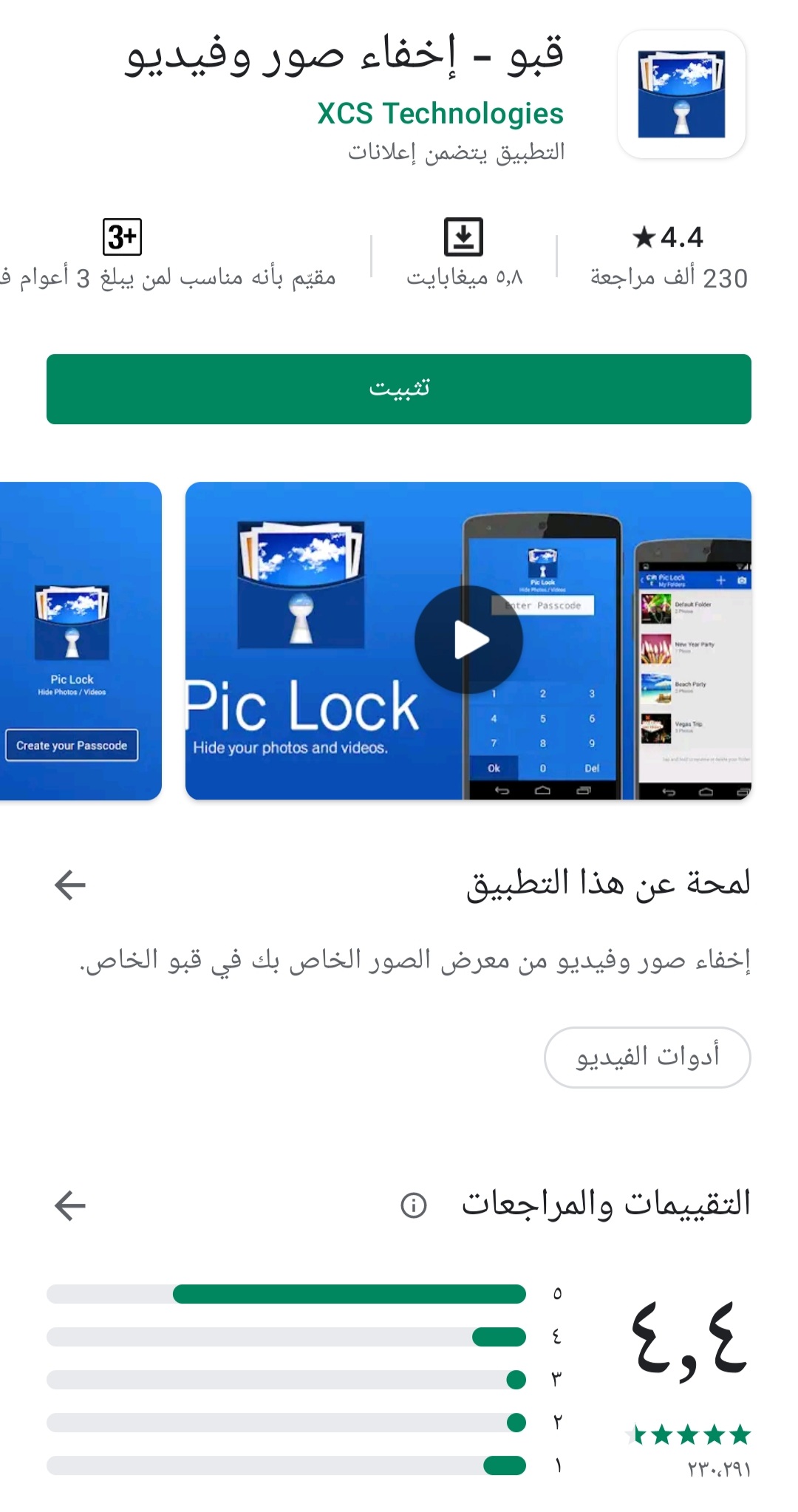
Task: Tap the info icon beside التقييمات والمراجعات
Action: coord(414,1205)
